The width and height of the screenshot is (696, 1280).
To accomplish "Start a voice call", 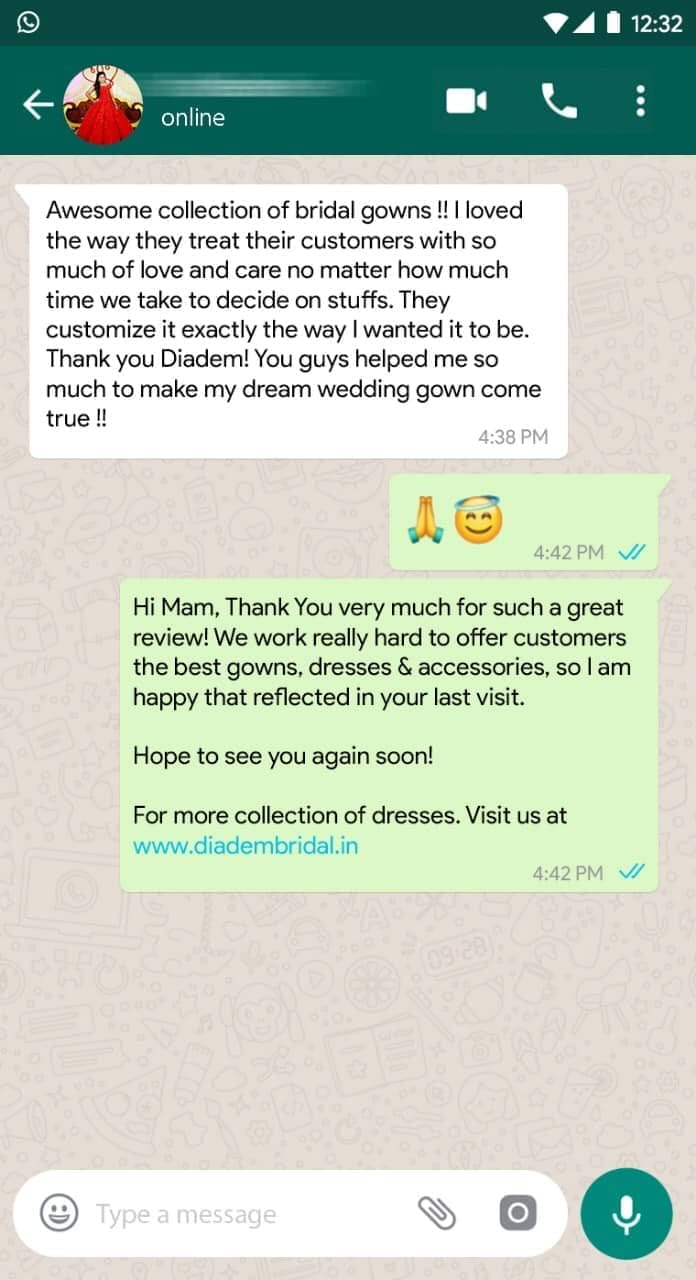I will tap(559, 101).
